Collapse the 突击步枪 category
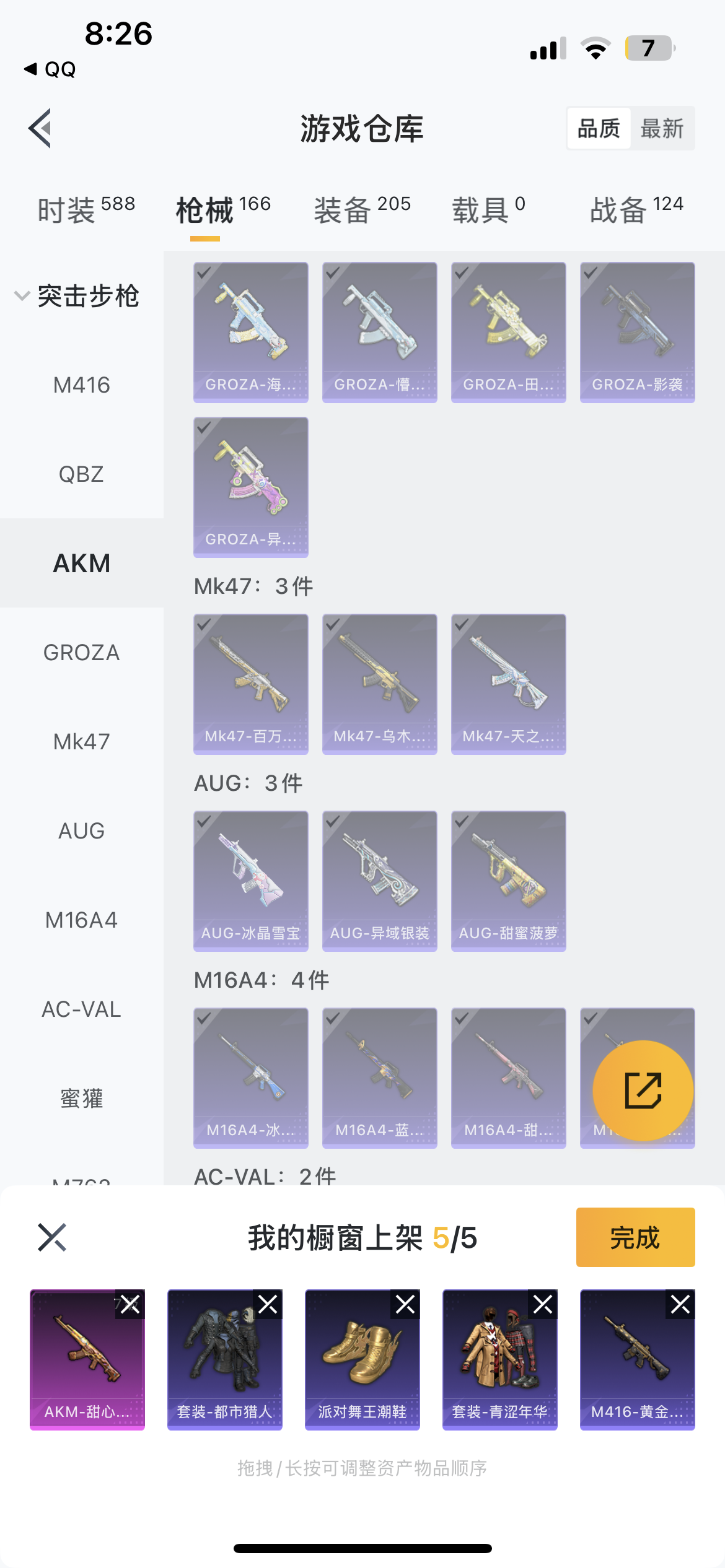This screenshot has width=725, height=1568. tap(23, 295)
